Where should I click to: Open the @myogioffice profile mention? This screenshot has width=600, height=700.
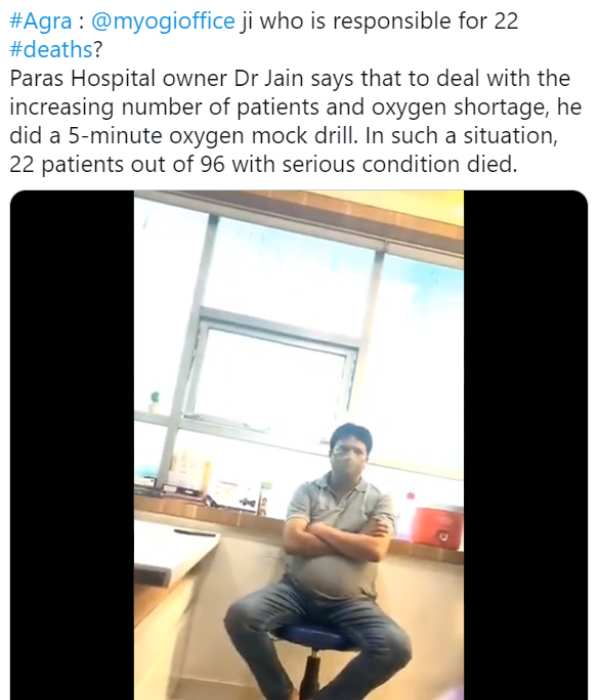163,21
